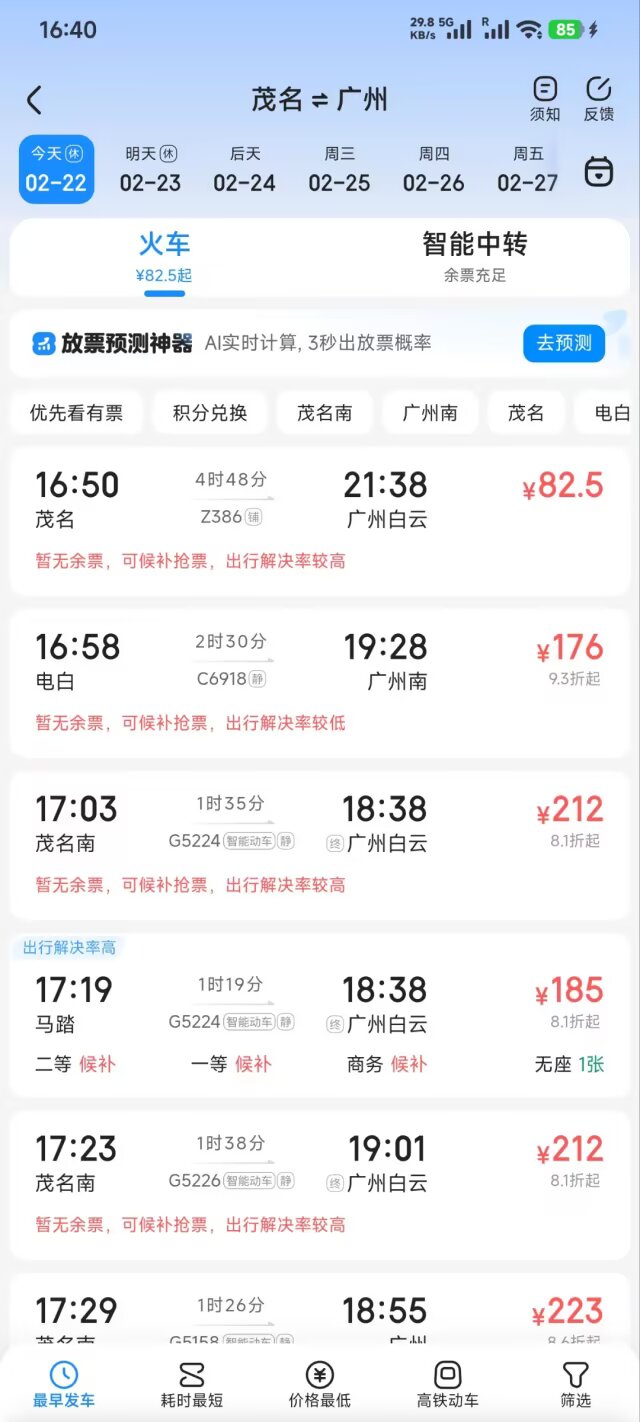Filter by 广州南 station chip
The width and height of the screenshot is (640, 1422).
(430, 413)
